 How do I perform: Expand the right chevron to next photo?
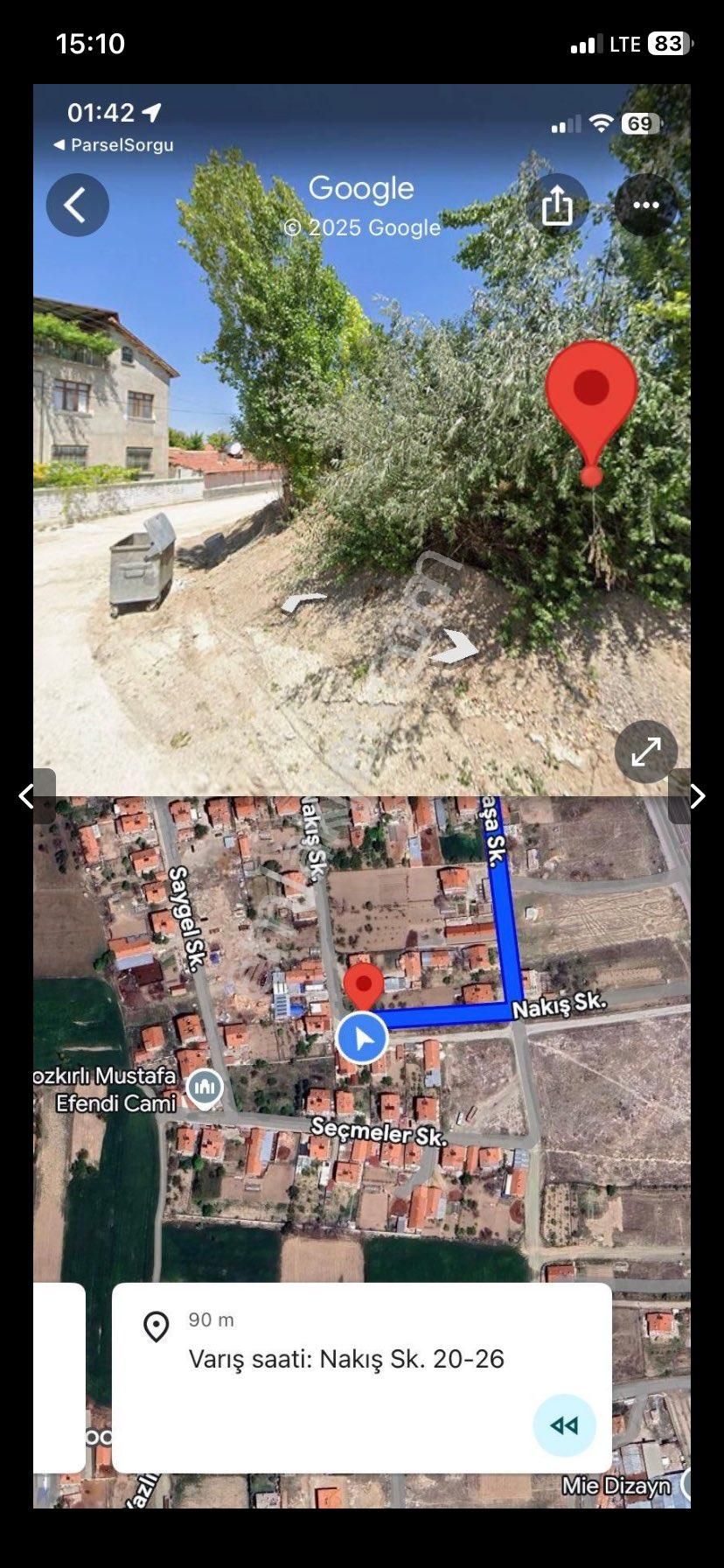point(699,796)
